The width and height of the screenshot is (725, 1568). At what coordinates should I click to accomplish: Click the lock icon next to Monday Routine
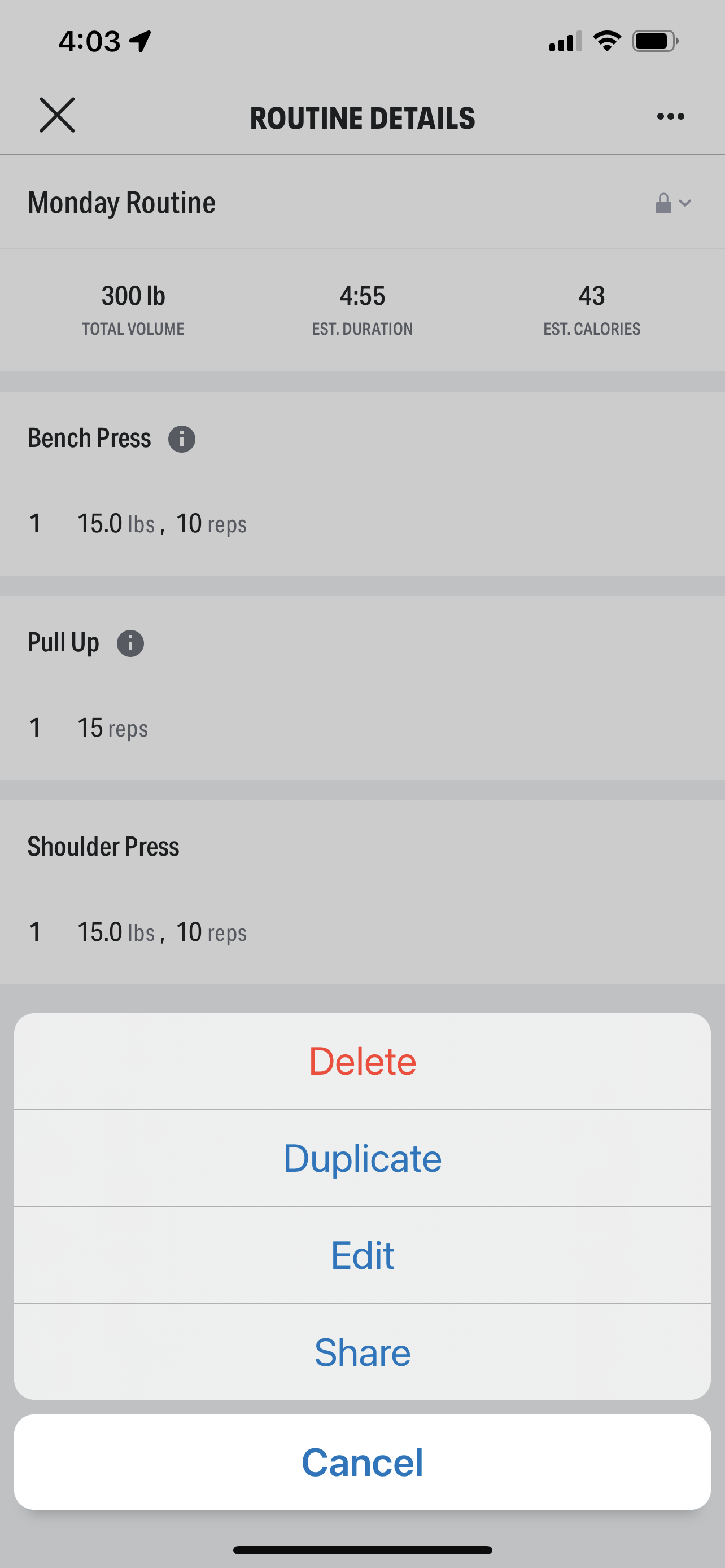pos(663,203)
